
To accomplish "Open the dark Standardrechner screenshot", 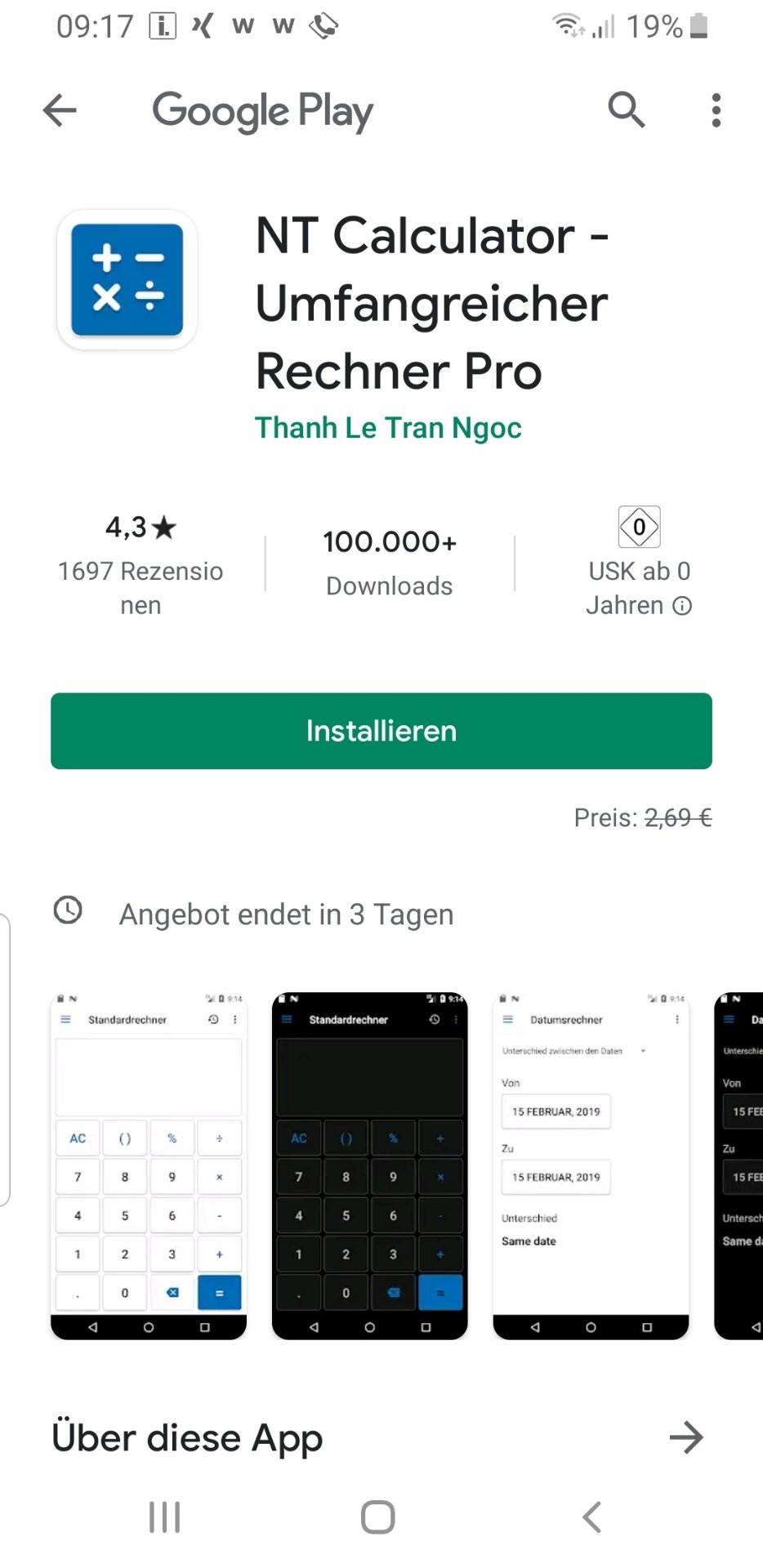I will 369,1165.
